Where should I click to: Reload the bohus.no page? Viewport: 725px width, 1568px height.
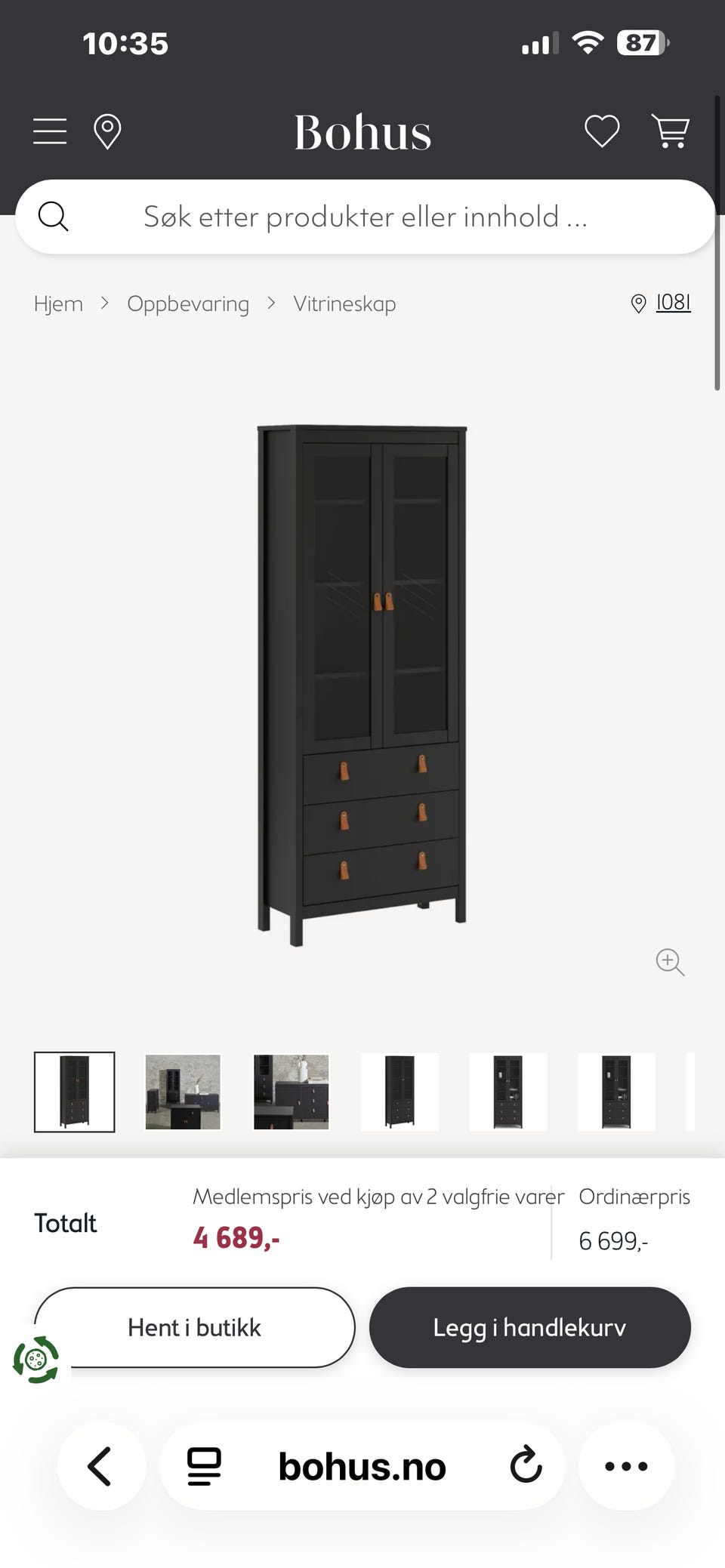pyautogui.click(x=526, y=1466)
